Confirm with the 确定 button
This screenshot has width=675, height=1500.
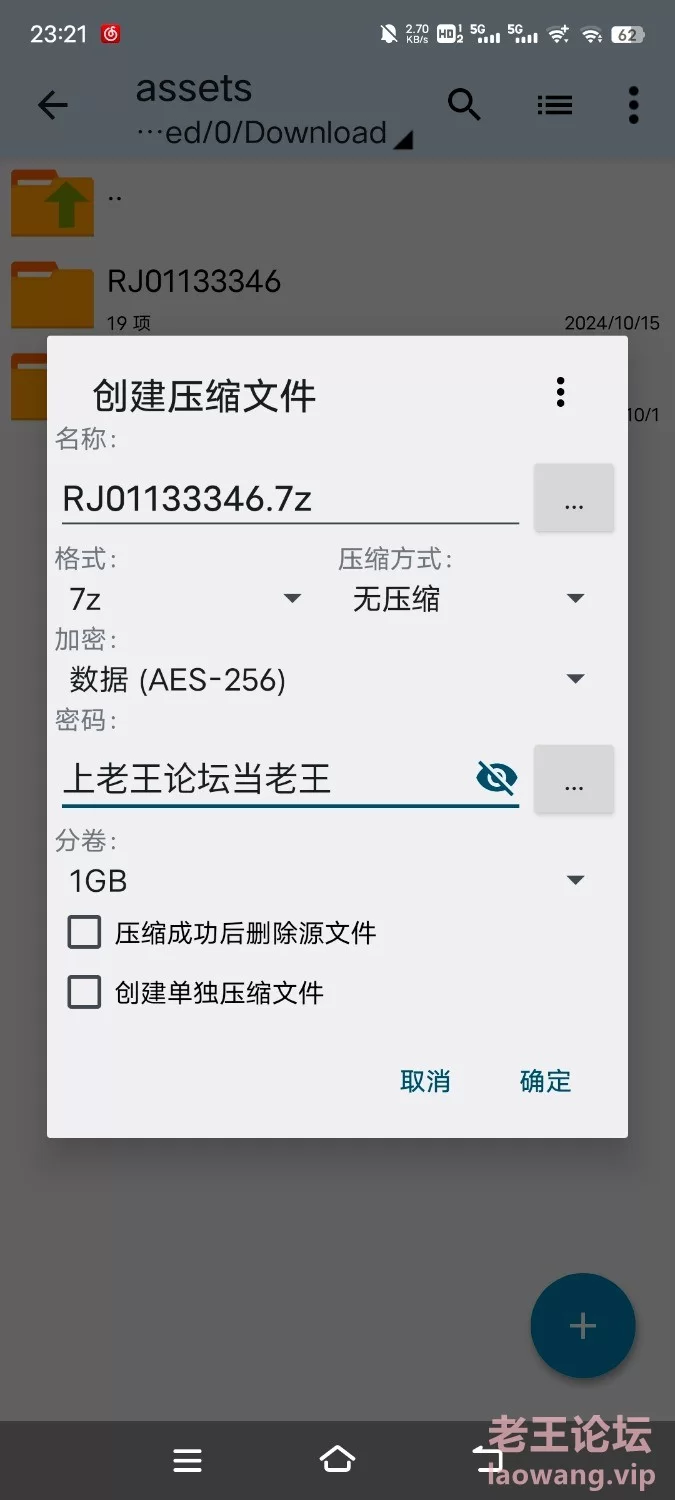click(545, 1081)
